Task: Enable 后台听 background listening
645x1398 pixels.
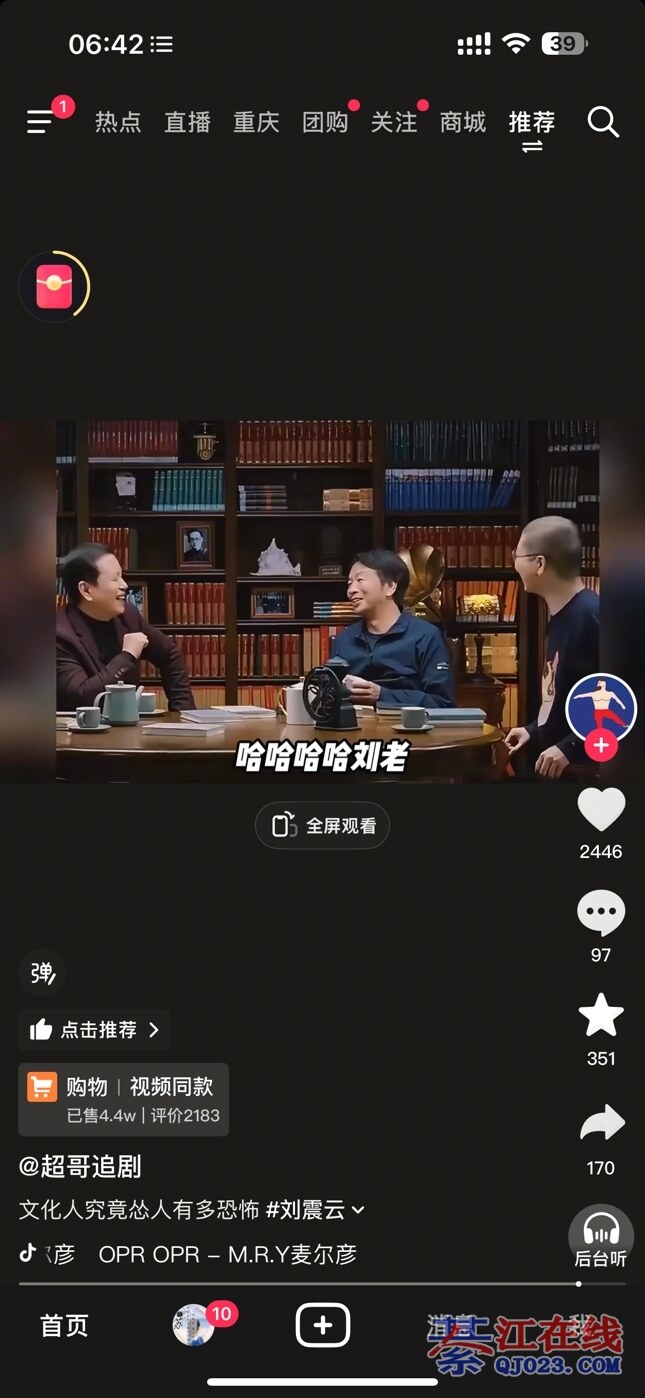Action: pyautogui.click(x=601, y=1238)
